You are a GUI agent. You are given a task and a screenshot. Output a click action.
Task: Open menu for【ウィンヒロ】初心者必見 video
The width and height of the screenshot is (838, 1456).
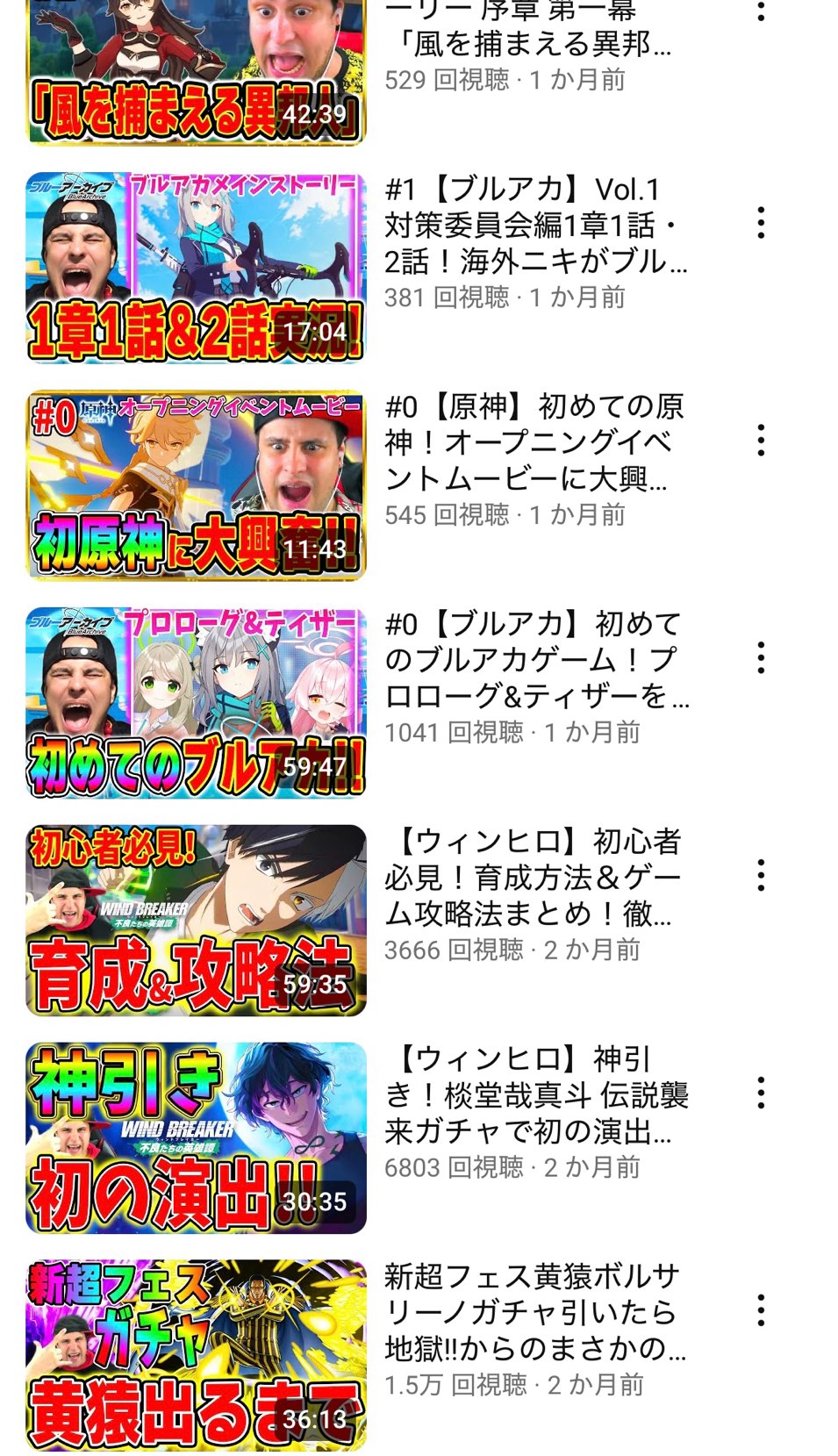(761, 875)
